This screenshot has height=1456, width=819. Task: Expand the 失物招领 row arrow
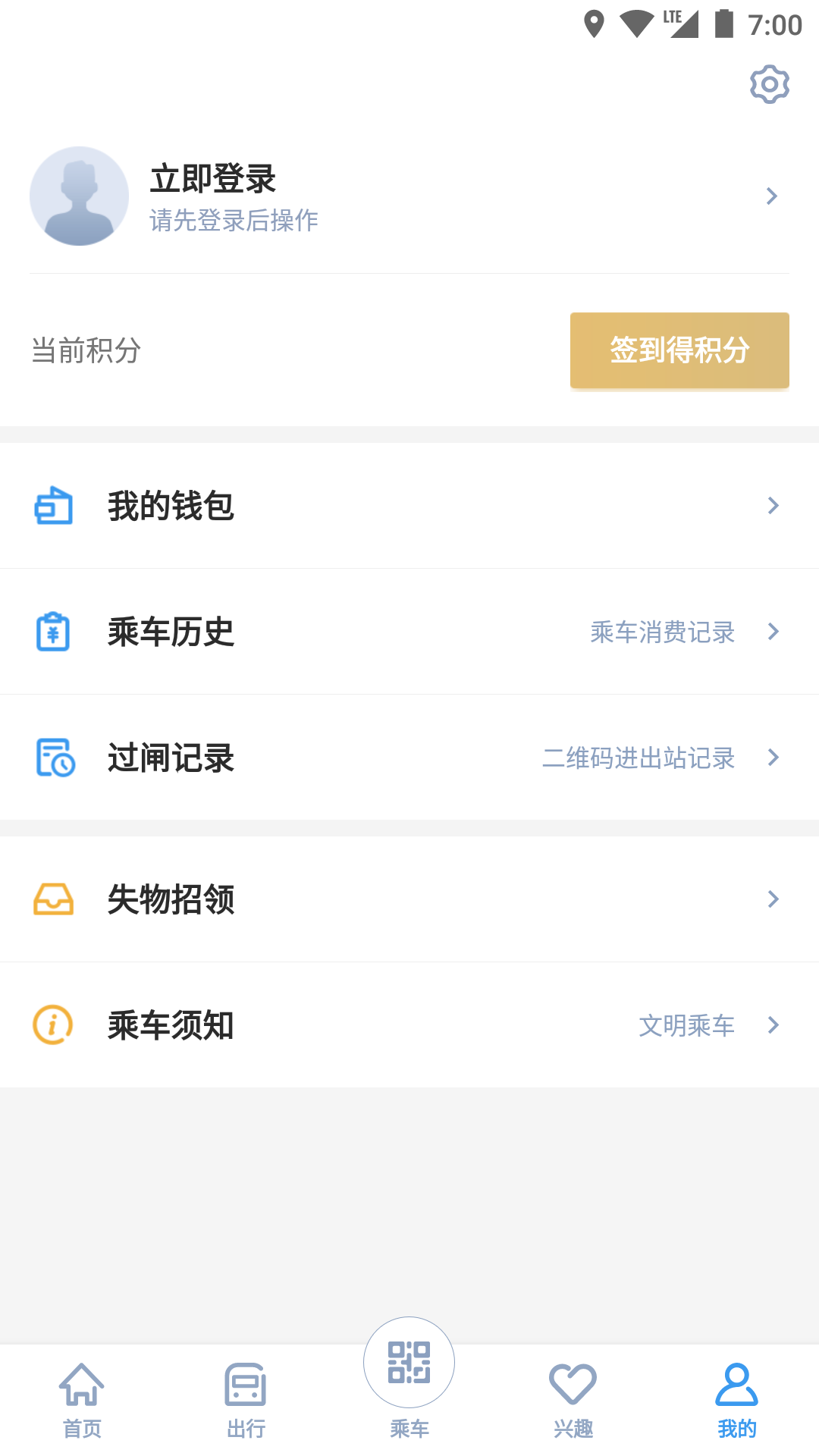(x=773, y=899)
